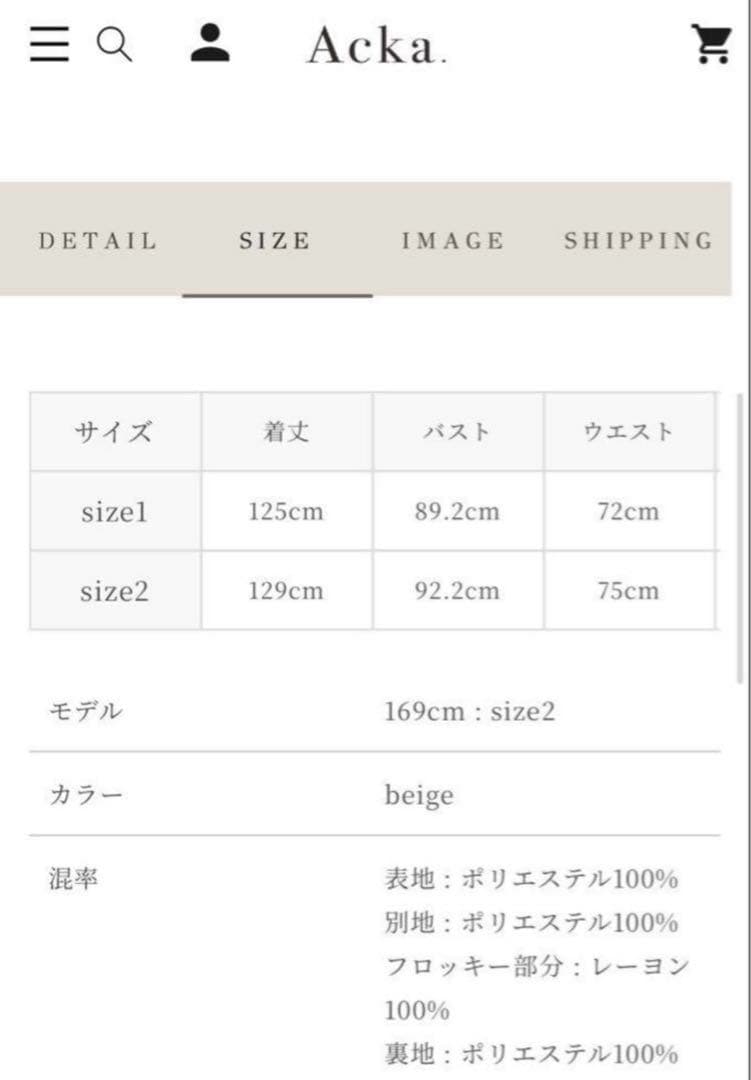
Task: Click the 92.2cm bust value for size2
Action: [x=458, y=592]
